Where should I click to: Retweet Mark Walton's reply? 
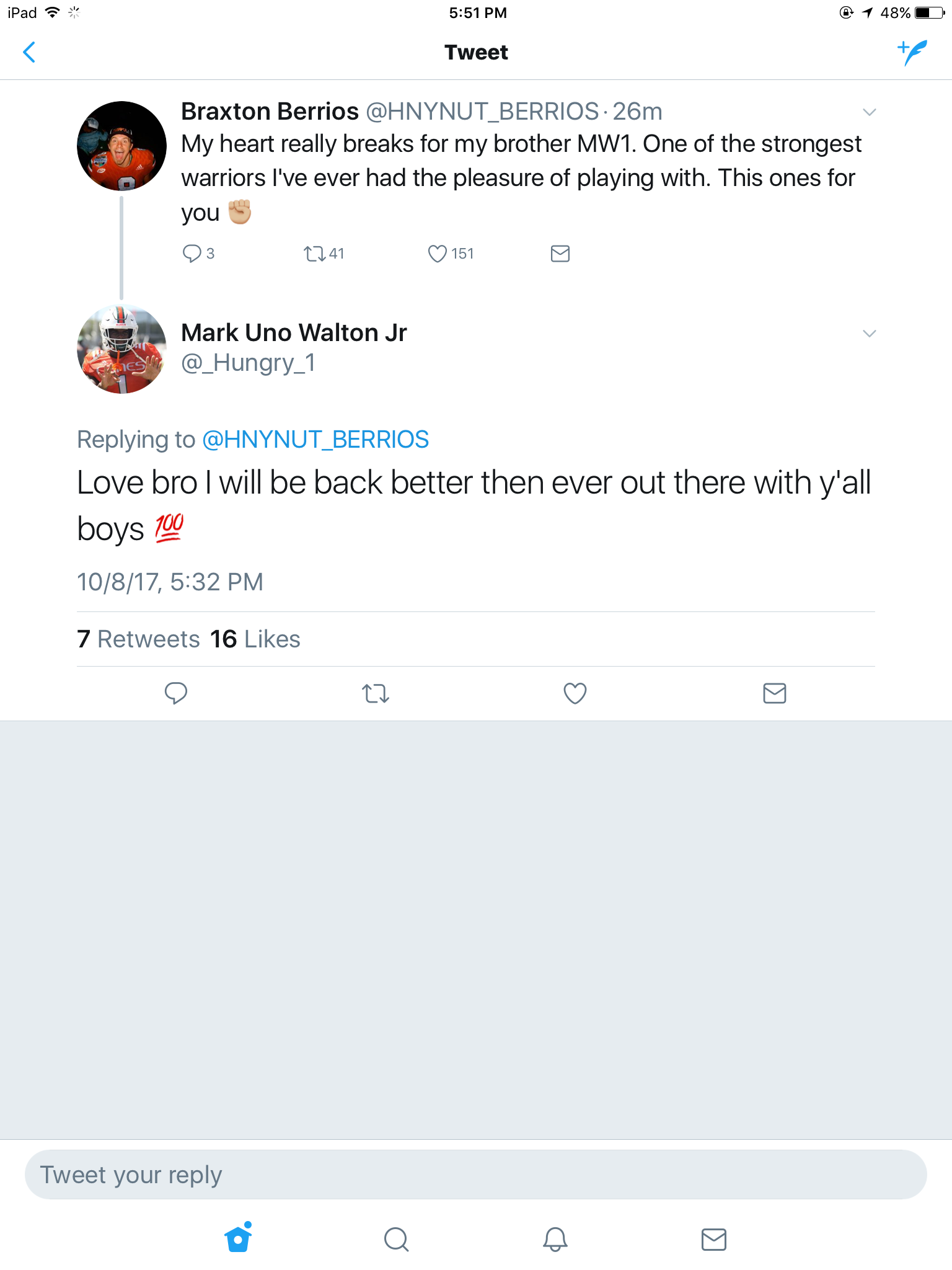(x=376, y=693)
